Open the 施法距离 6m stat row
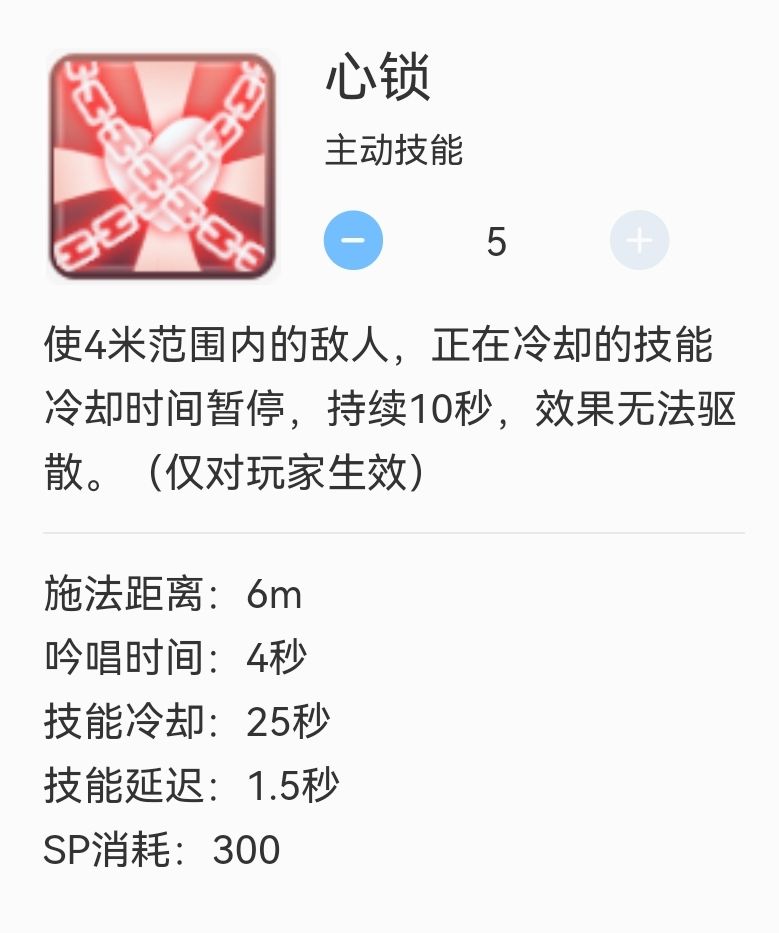 tap(175, 592)
